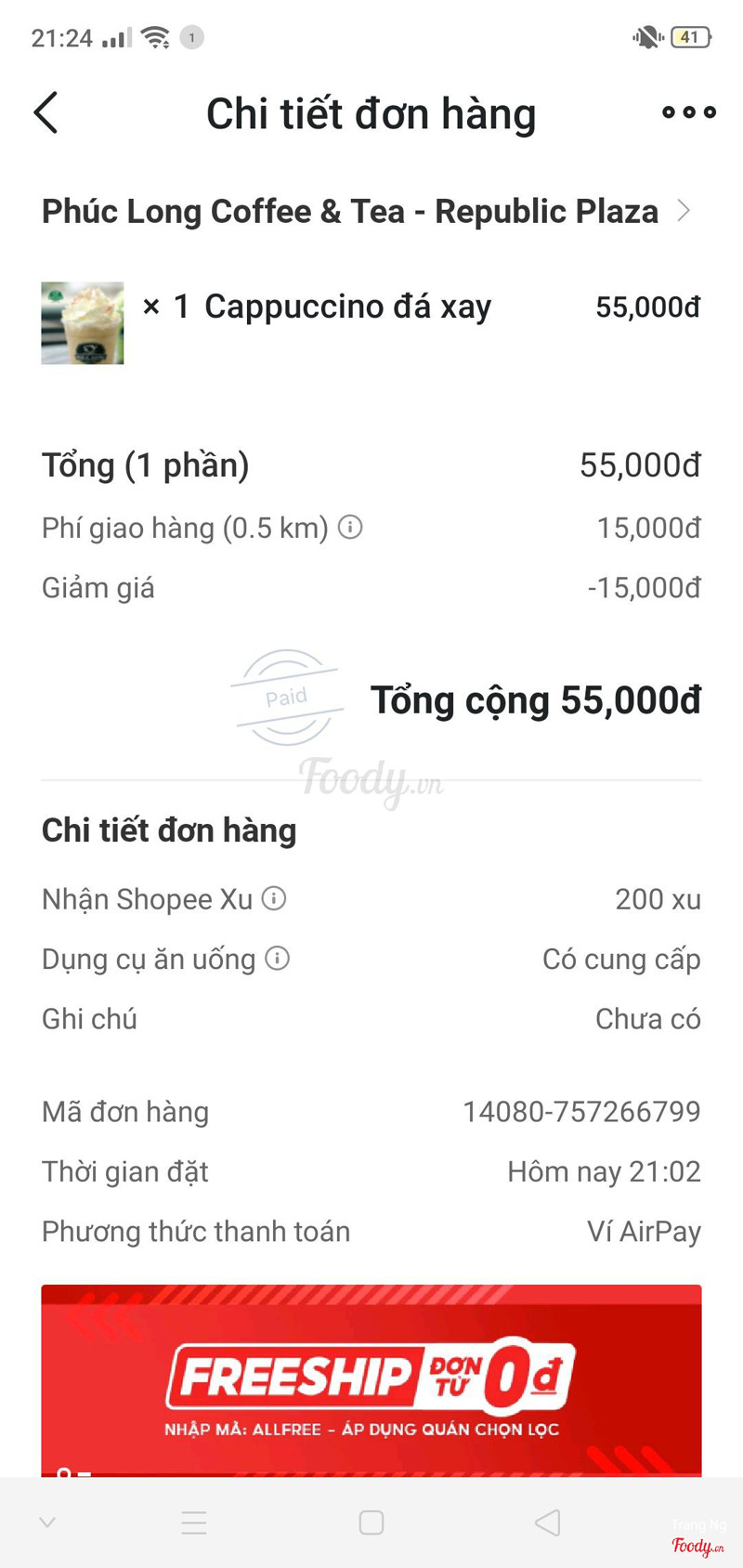
Task: Tap the system home button
Action: click(x=371, y=1522)
